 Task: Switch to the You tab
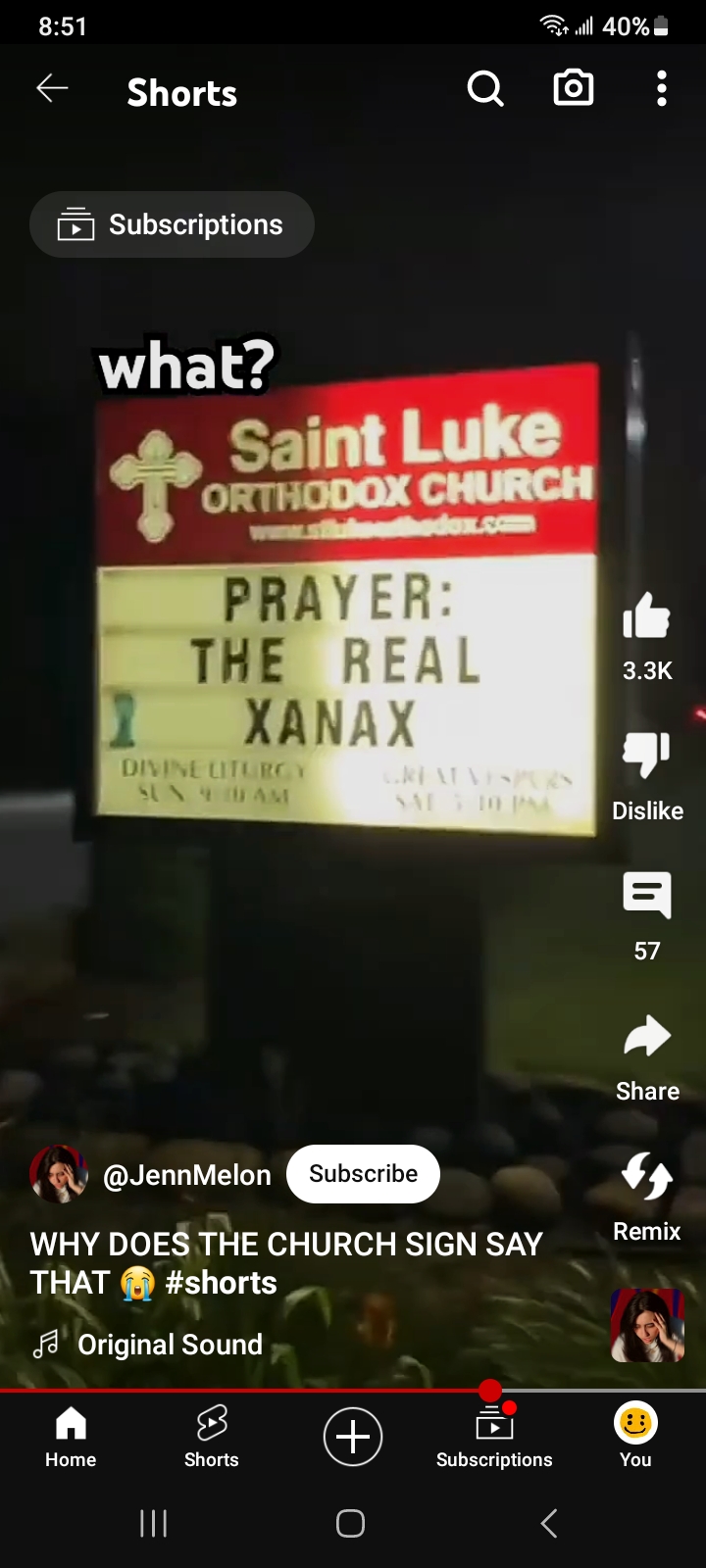point(635,1437)
